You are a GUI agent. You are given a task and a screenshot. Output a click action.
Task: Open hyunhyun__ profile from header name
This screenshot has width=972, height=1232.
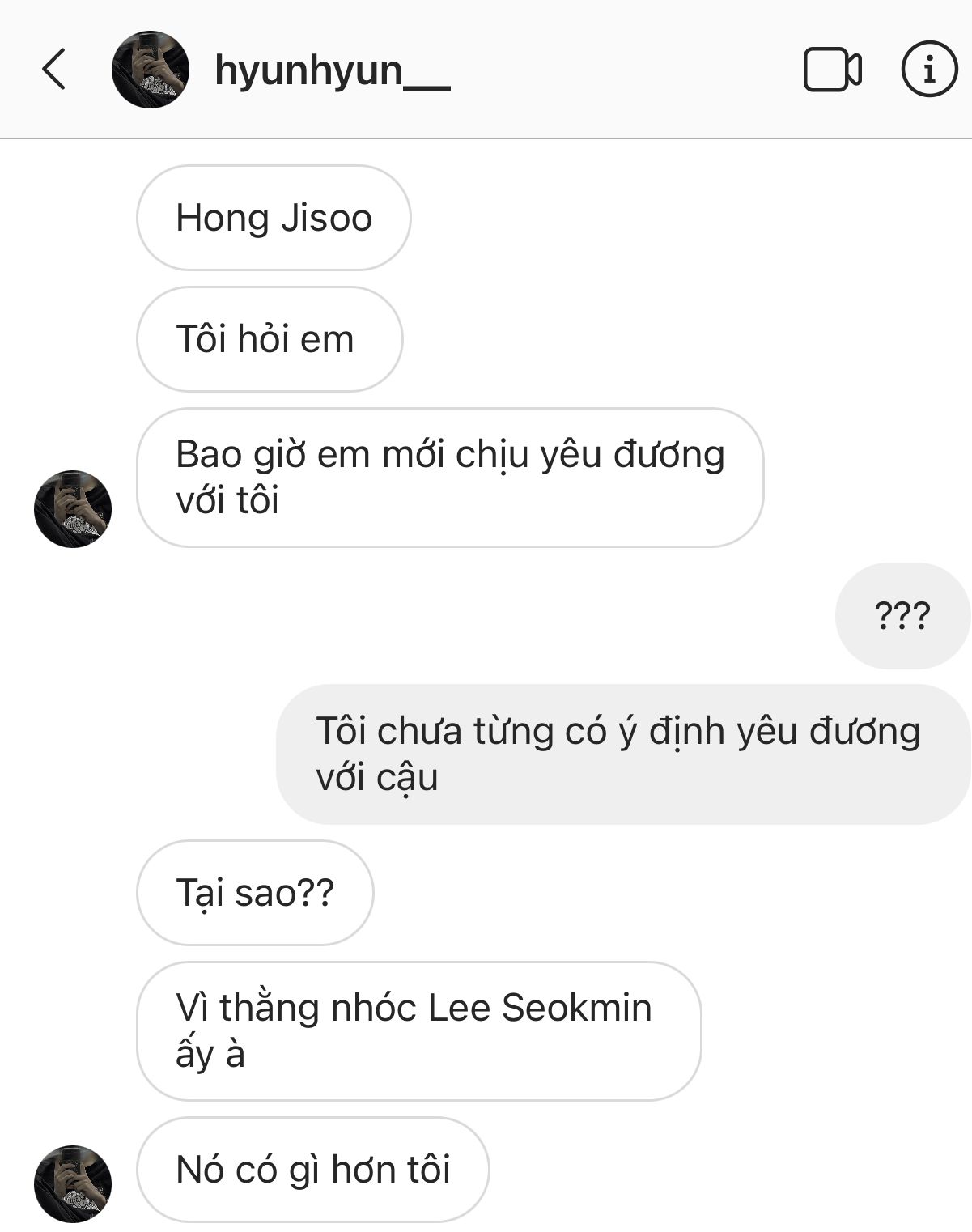[332, 70]
